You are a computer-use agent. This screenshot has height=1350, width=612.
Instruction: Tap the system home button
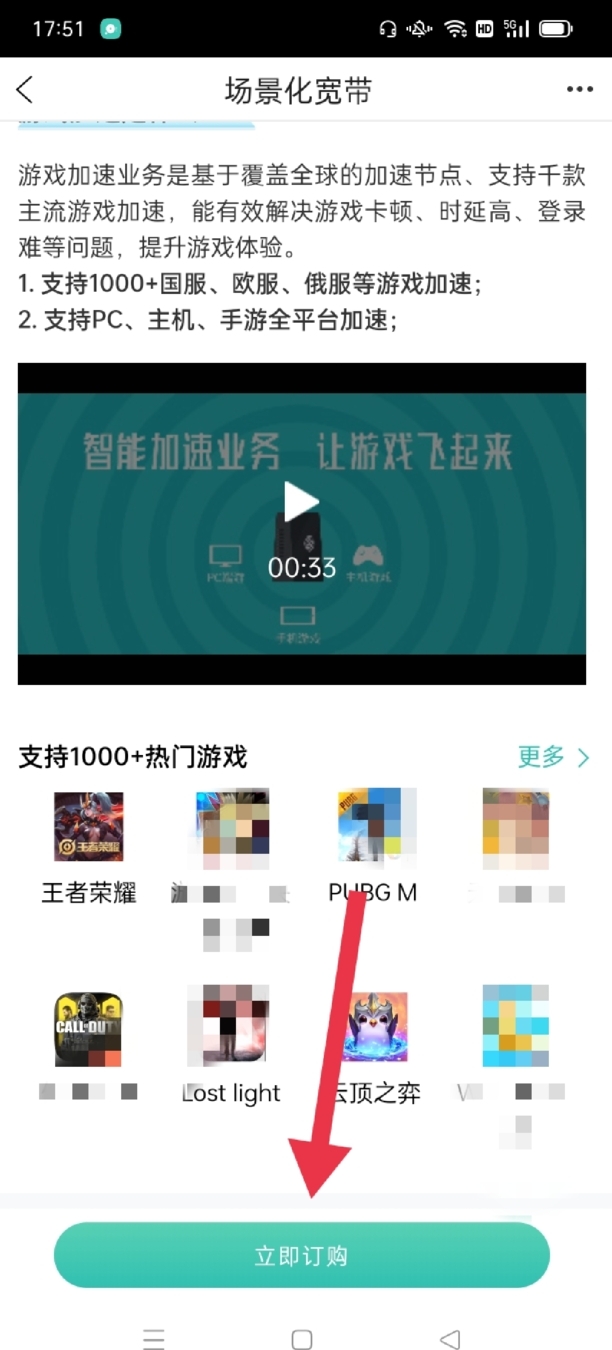click(302, 1339)
